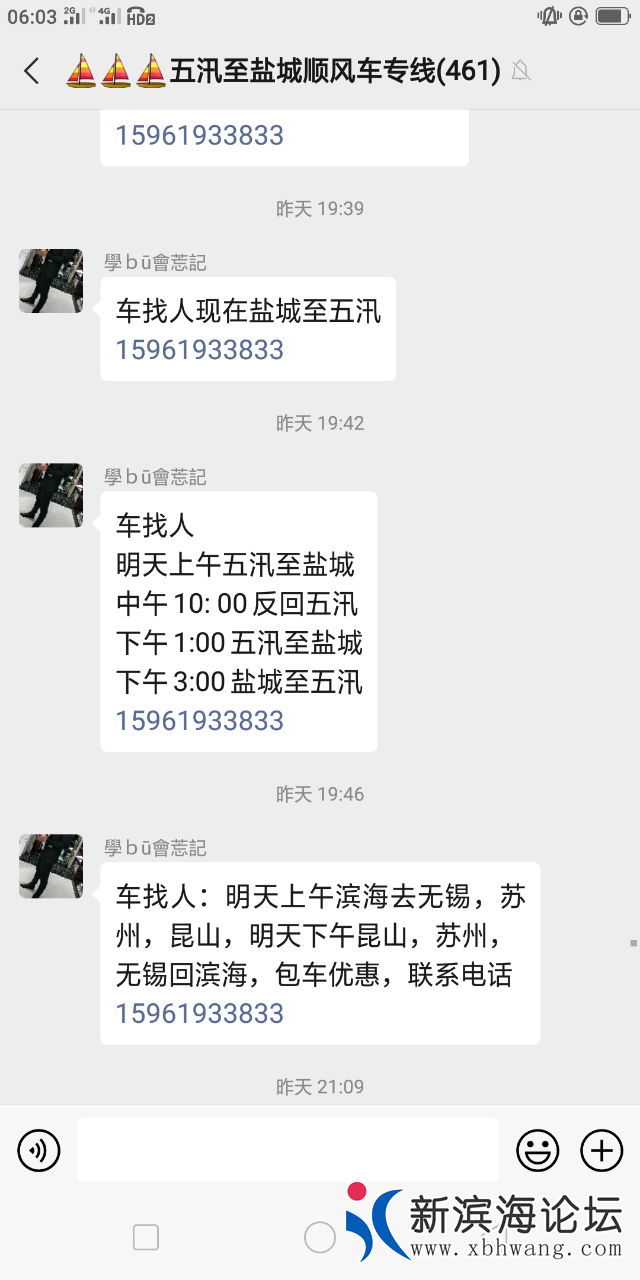Screen dimensions: 640x1280
Task: Tap the phone number after 包车优惠，联系电话
Action: 200,1014
